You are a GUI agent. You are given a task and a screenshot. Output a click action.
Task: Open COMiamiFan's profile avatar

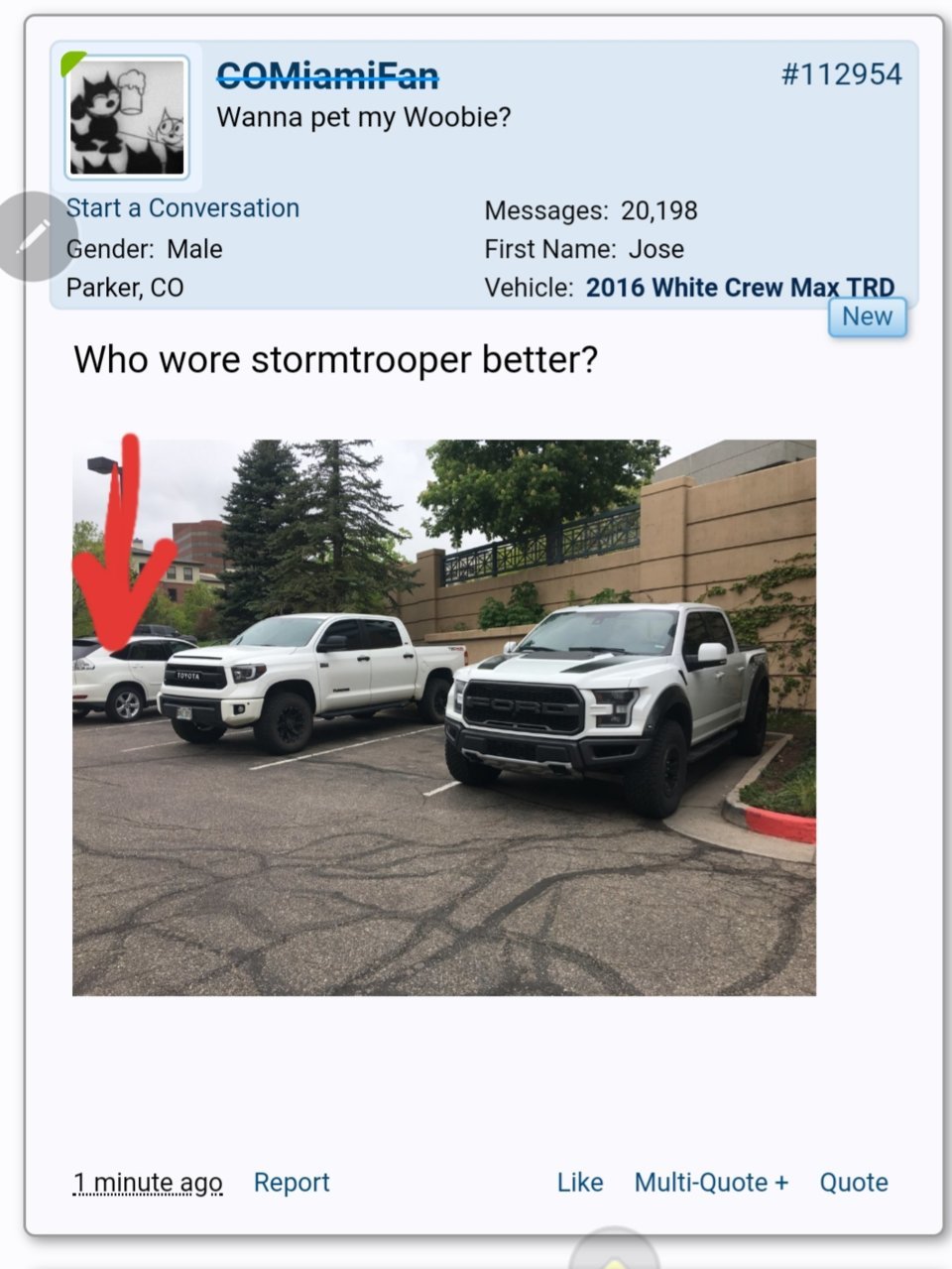click(127, 117)
